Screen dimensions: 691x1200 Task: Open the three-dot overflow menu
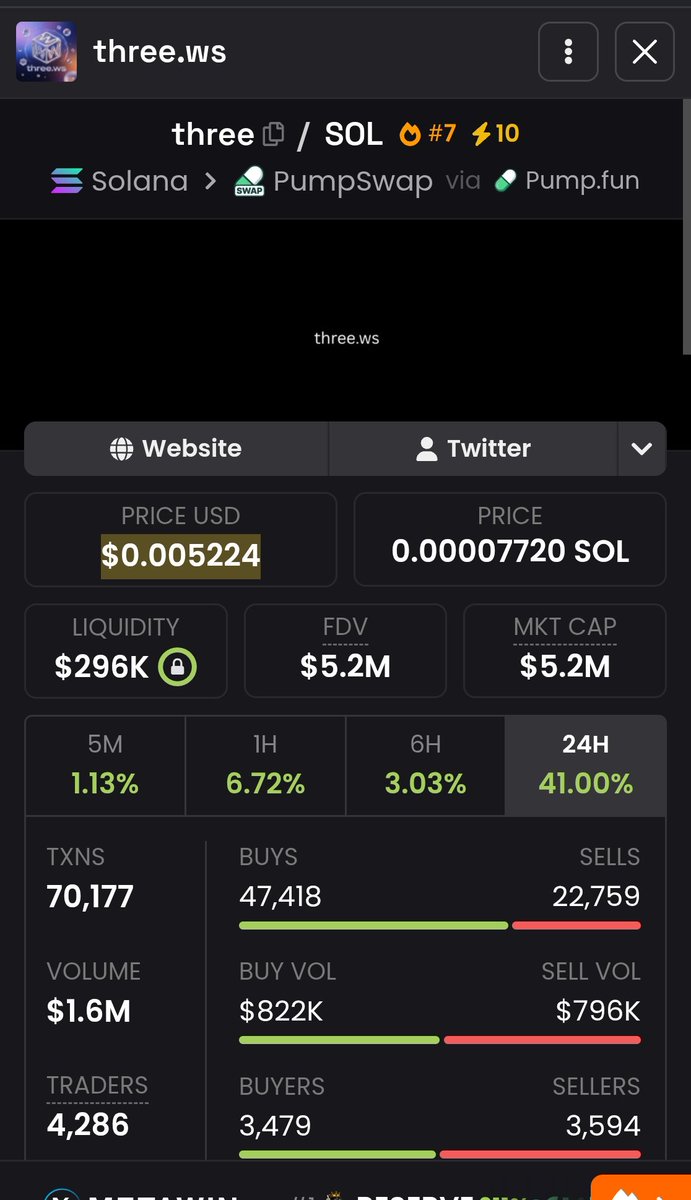[x=568, y=51]
